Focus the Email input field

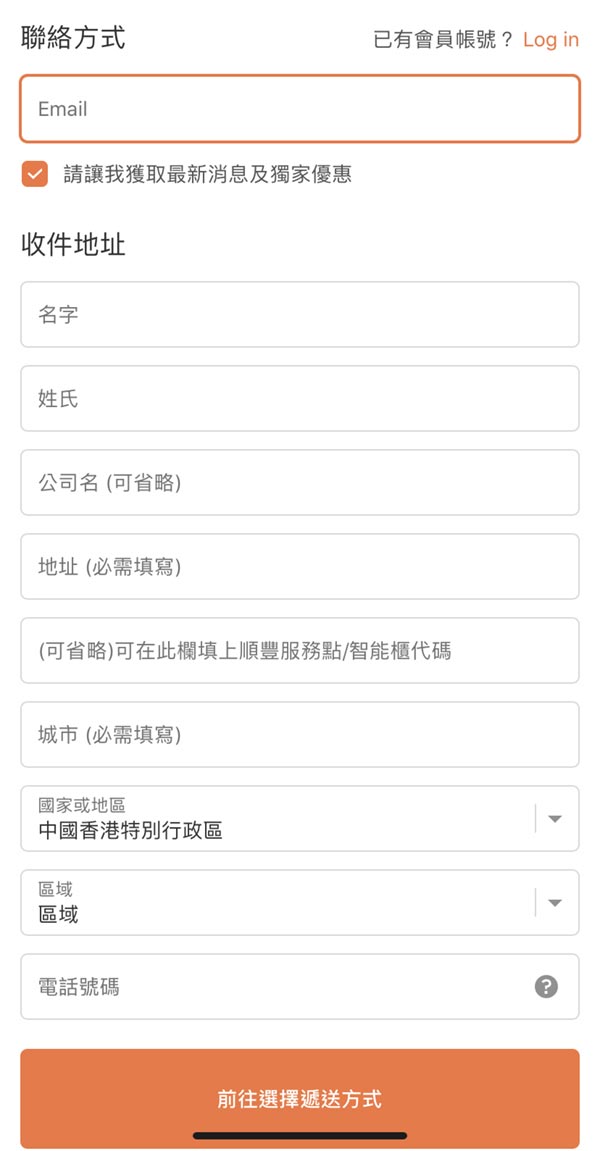(300, 109)
